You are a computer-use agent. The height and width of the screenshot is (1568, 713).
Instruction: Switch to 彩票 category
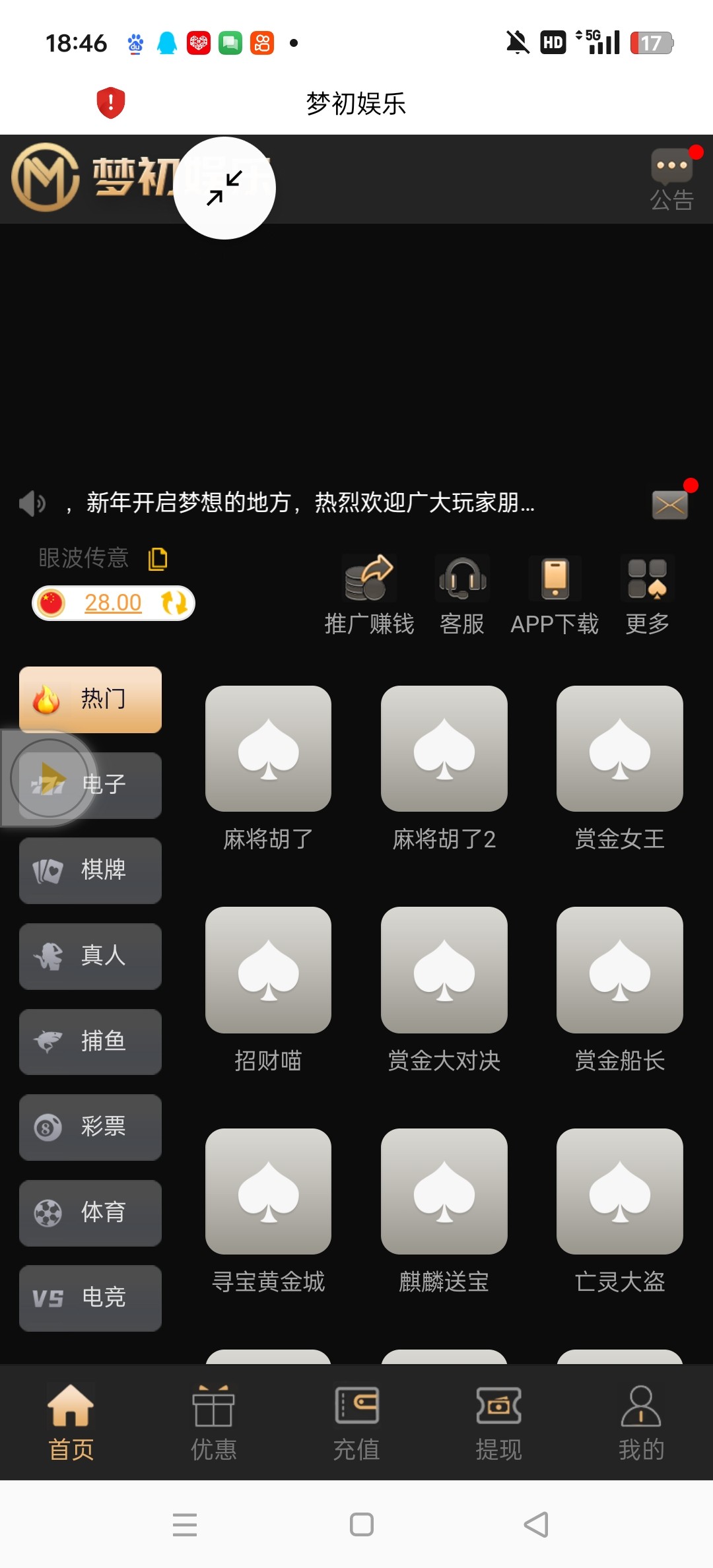[90, 1127]
